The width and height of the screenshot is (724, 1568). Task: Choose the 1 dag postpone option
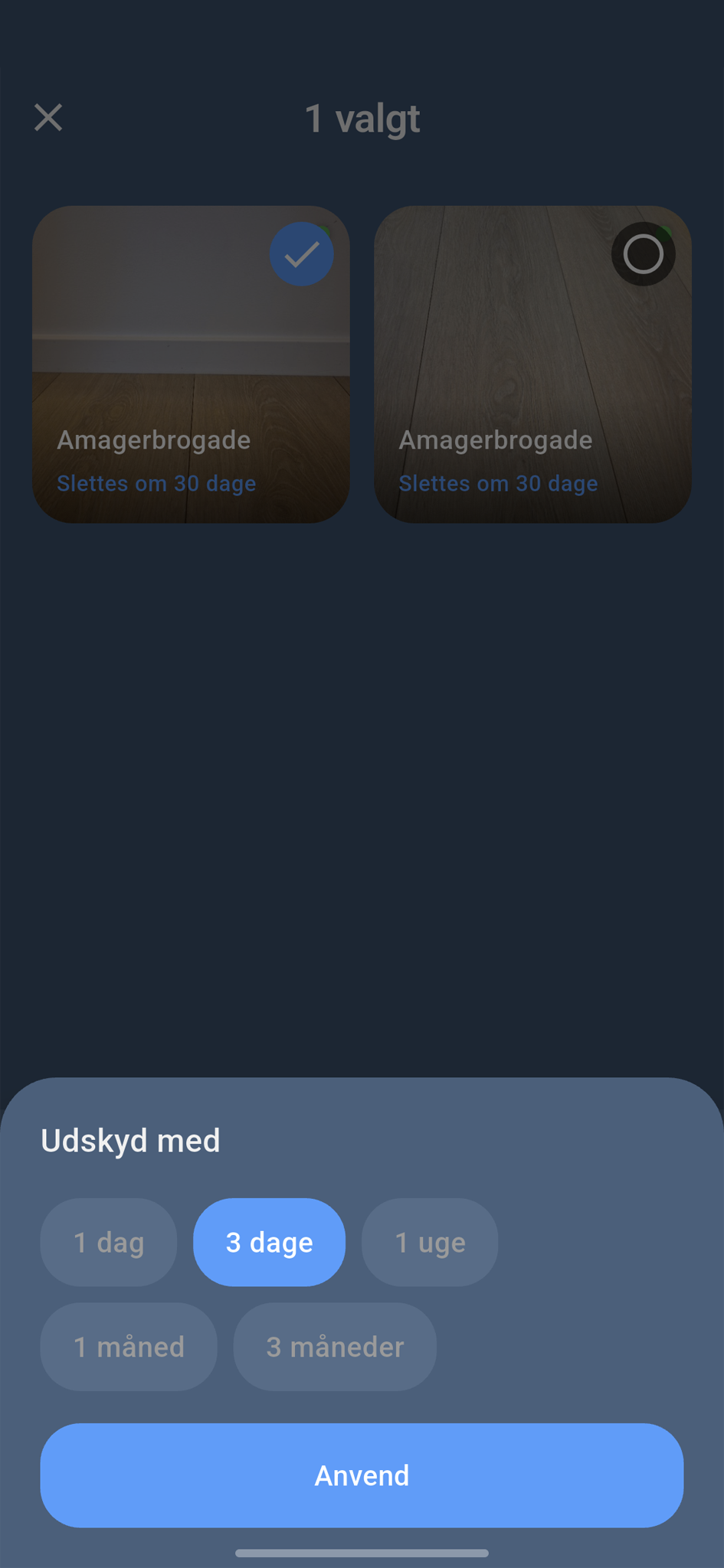point(108,1242)
